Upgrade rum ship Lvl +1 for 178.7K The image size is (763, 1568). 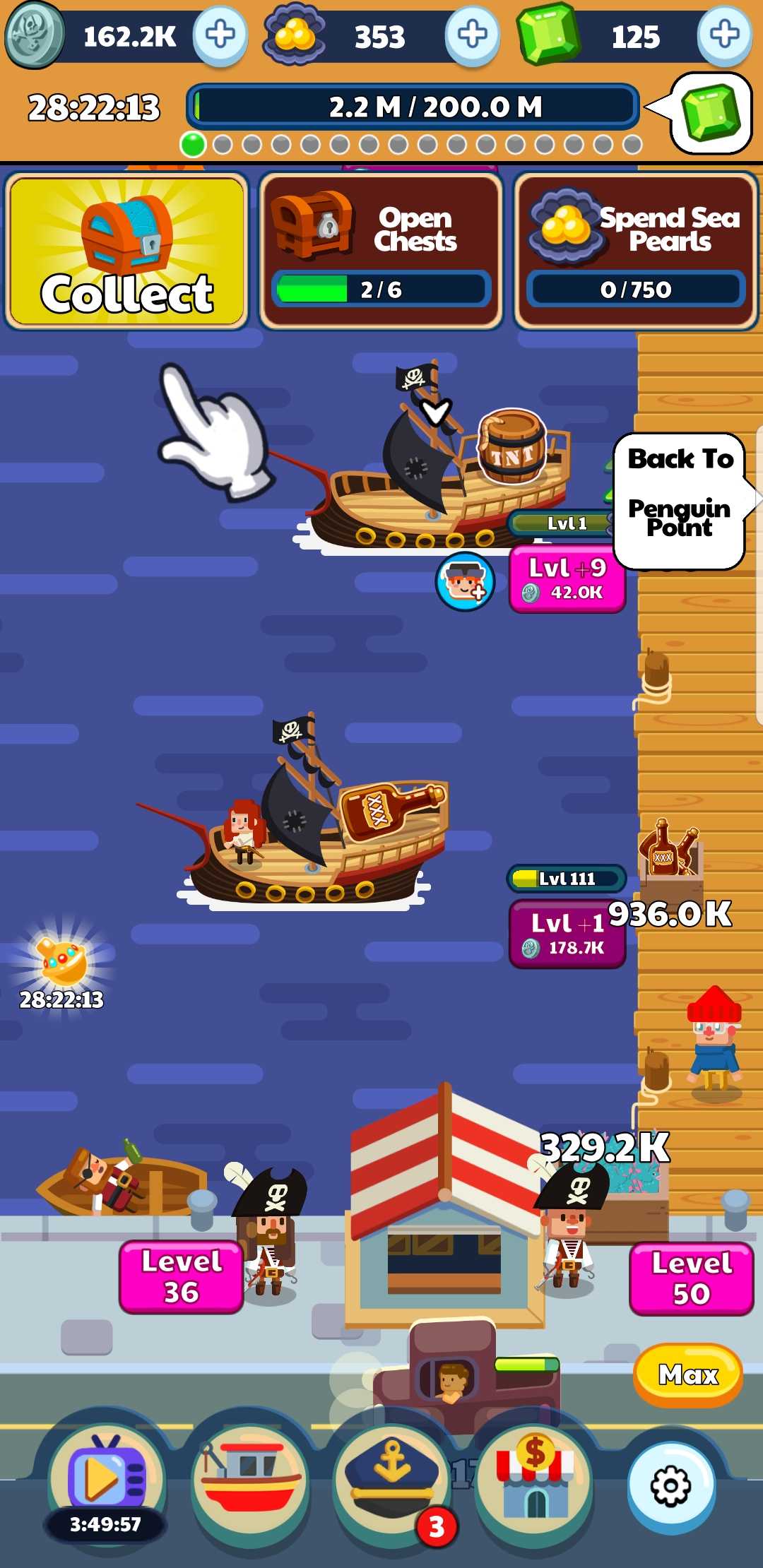click(567, 934)
